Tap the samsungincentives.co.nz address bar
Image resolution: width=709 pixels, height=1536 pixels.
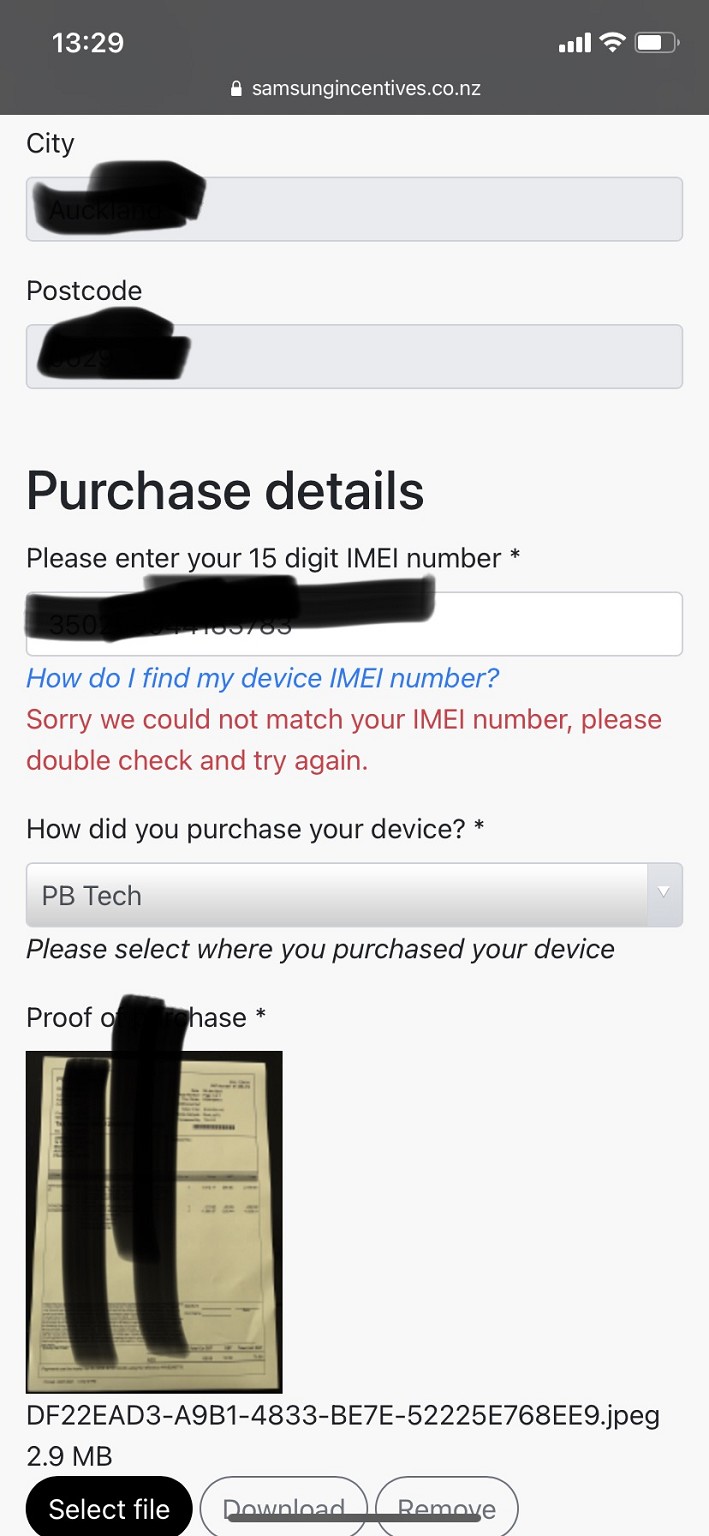tap(356, 88)
